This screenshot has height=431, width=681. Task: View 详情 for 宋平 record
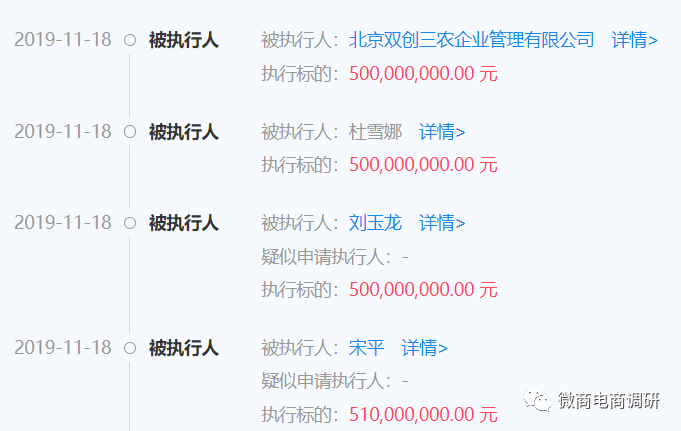click(424, 348)
